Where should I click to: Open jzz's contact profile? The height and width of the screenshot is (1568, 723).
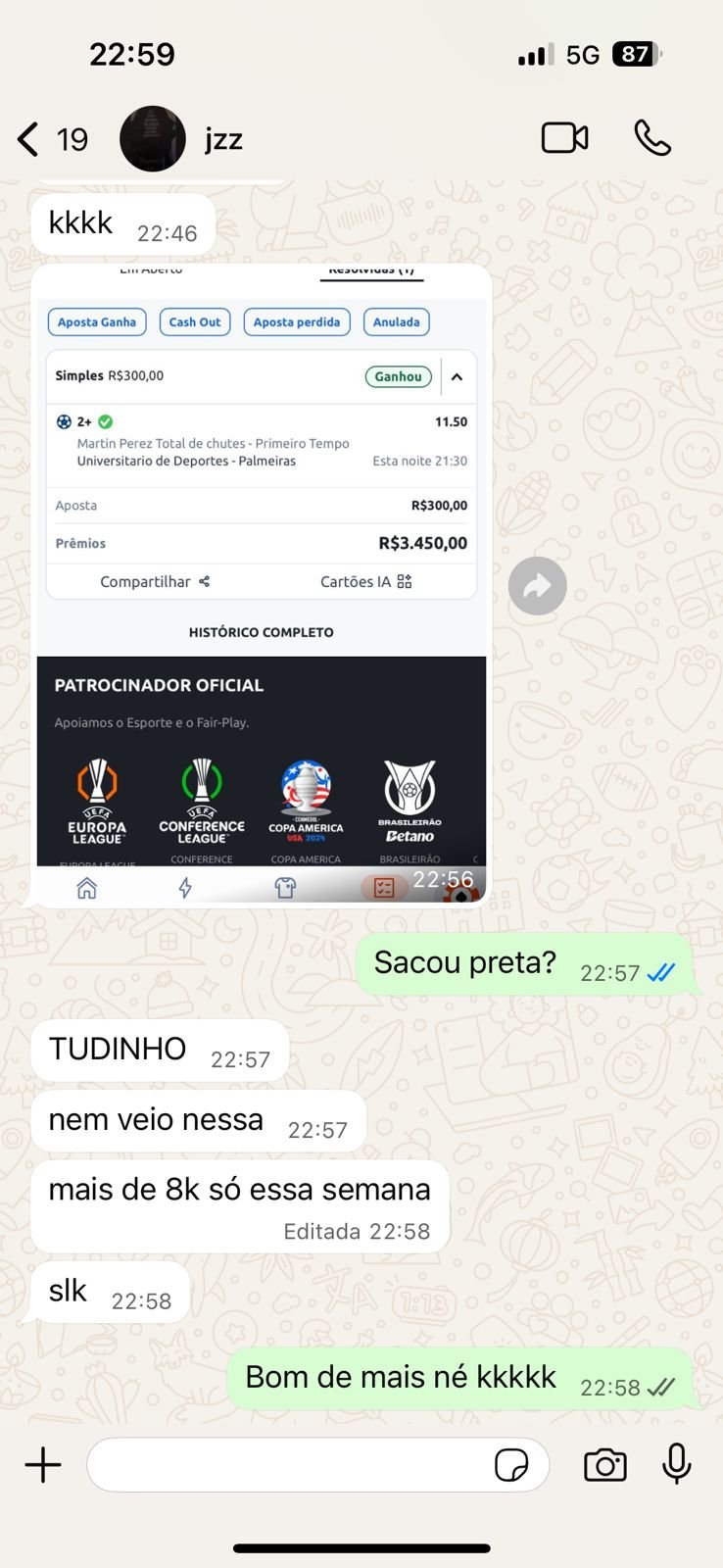point(222,139)
